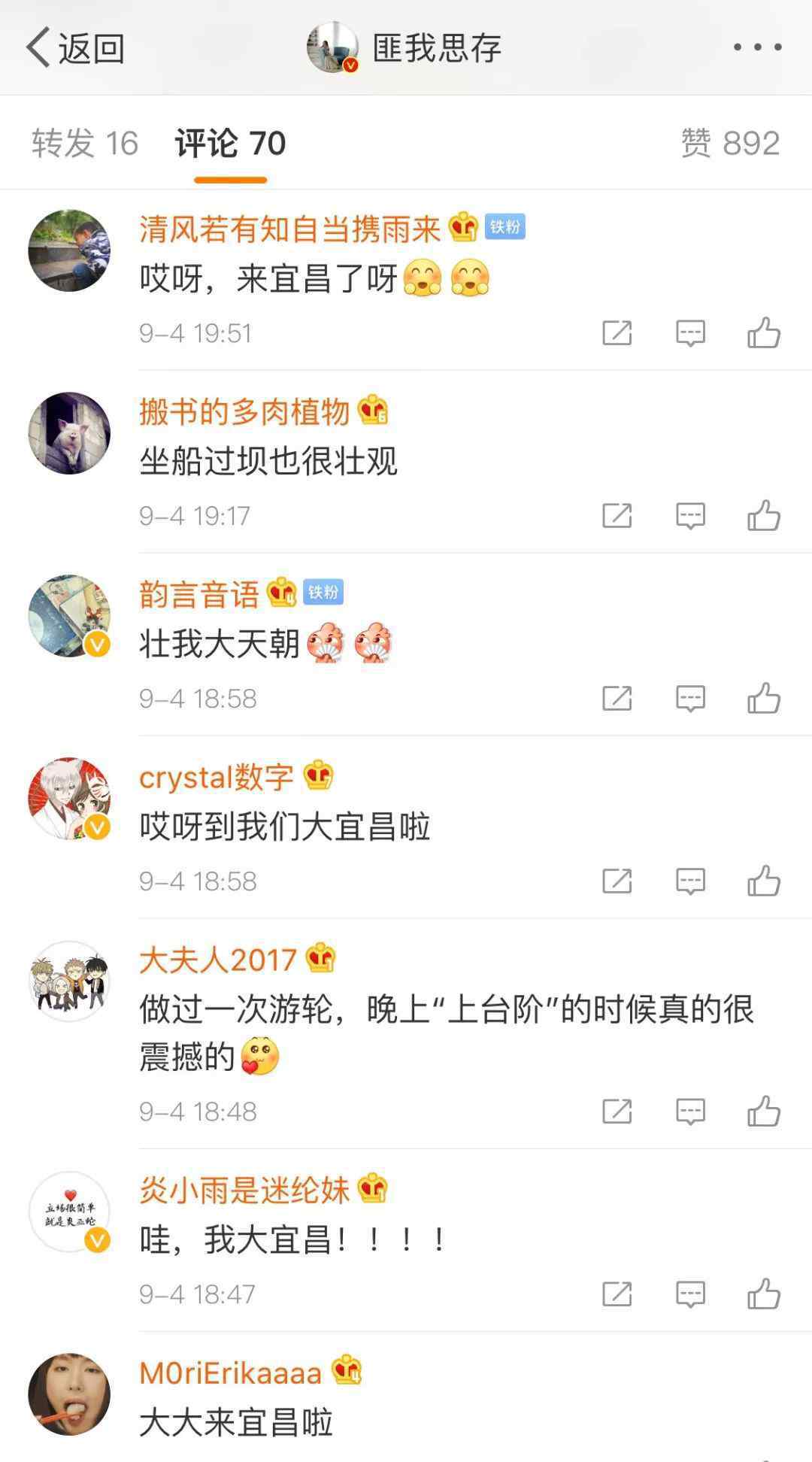The height and width of the screenshot is (1462, 812).
Task: Repost 大夫人2017's comment
Action: pyautogui.click(x=617, y=1112)
